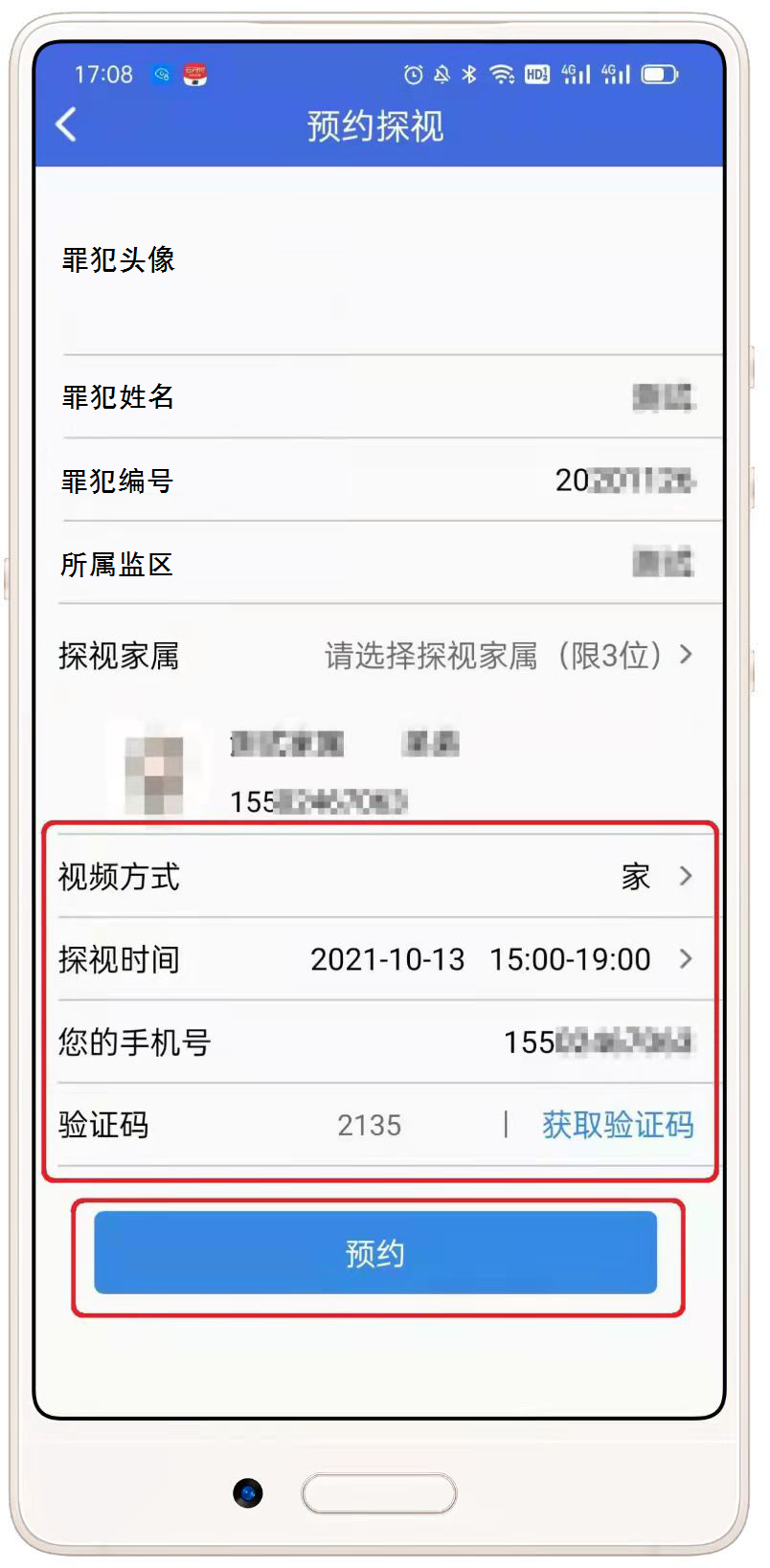Open the 探视家属 family selector
The height and width of the screenshot is (1568, 770).
click(x=508, y=656)
